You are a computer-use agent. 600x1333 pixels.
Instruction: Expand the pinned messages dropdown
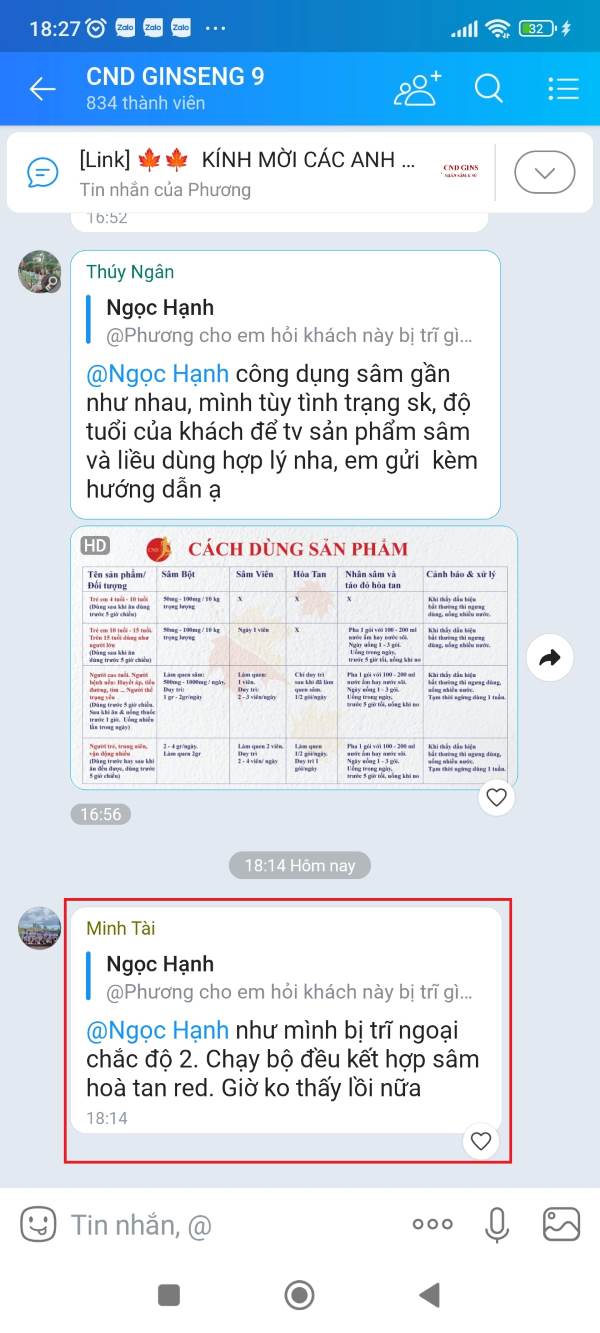(545, 173)
